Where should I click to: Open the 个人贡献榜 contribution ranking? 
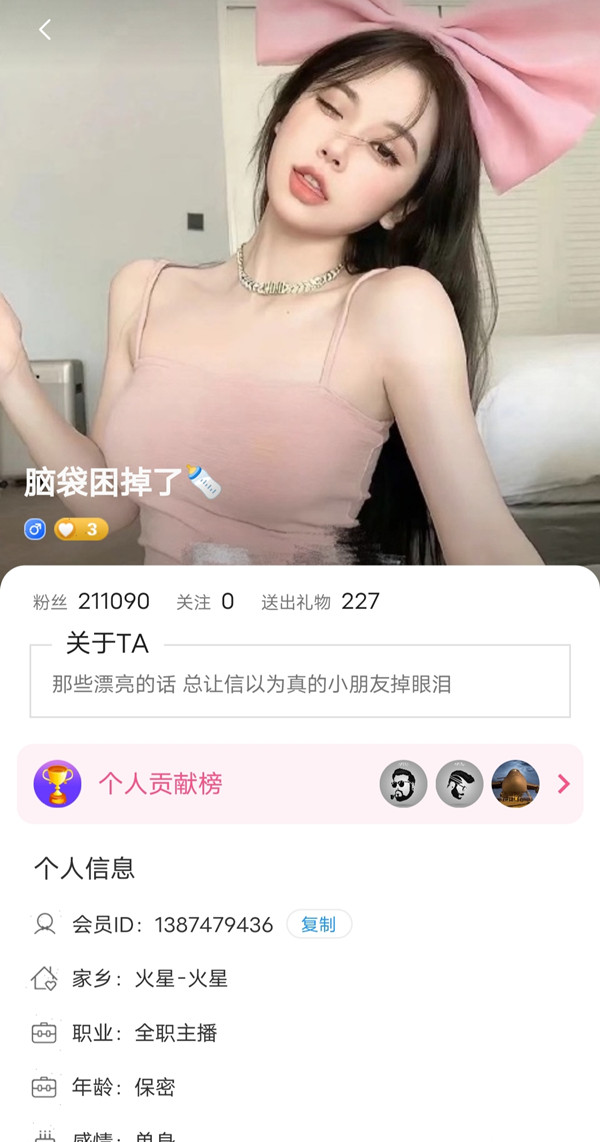click(300, 784)
